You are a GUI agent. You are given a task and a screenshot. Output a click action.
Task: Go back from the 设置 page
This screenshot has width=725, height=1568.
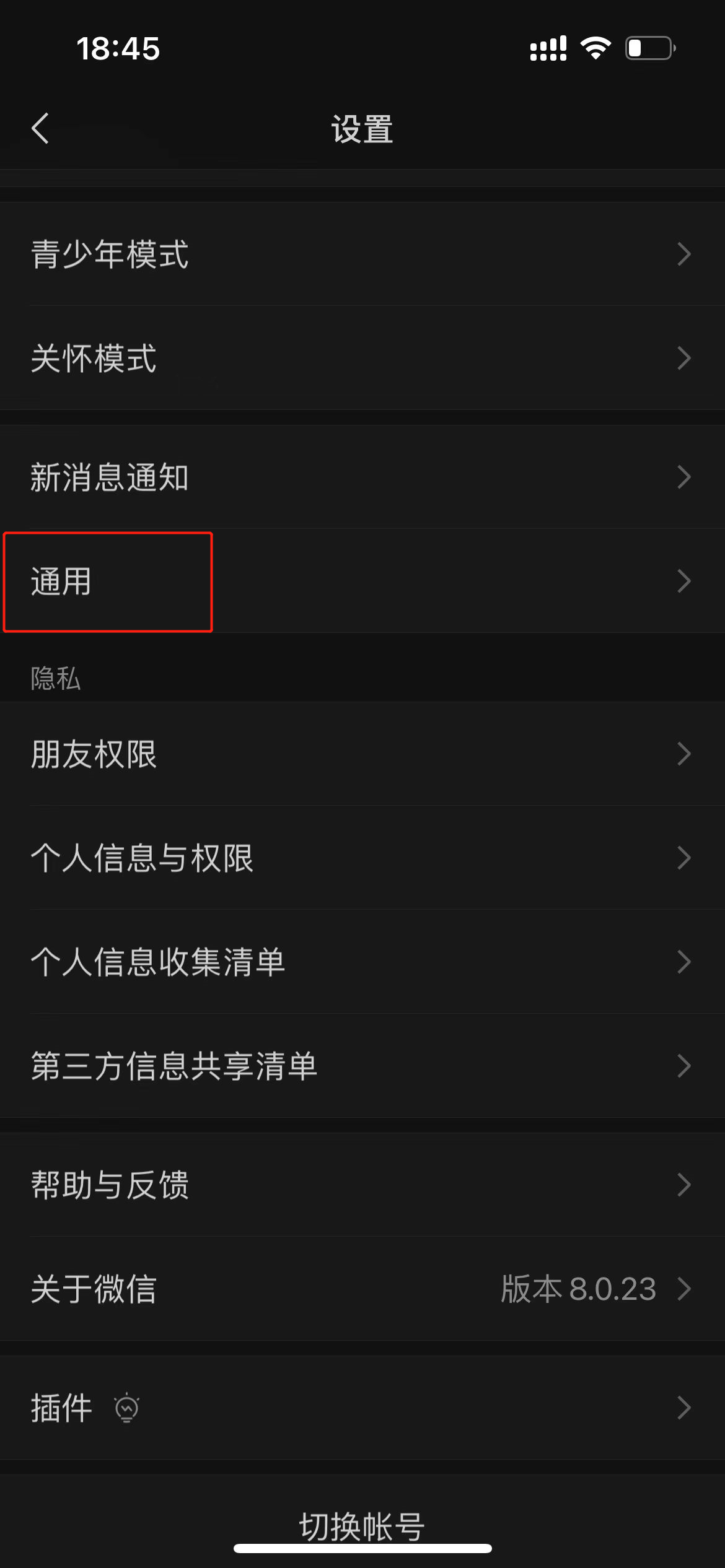pos(40,129)
